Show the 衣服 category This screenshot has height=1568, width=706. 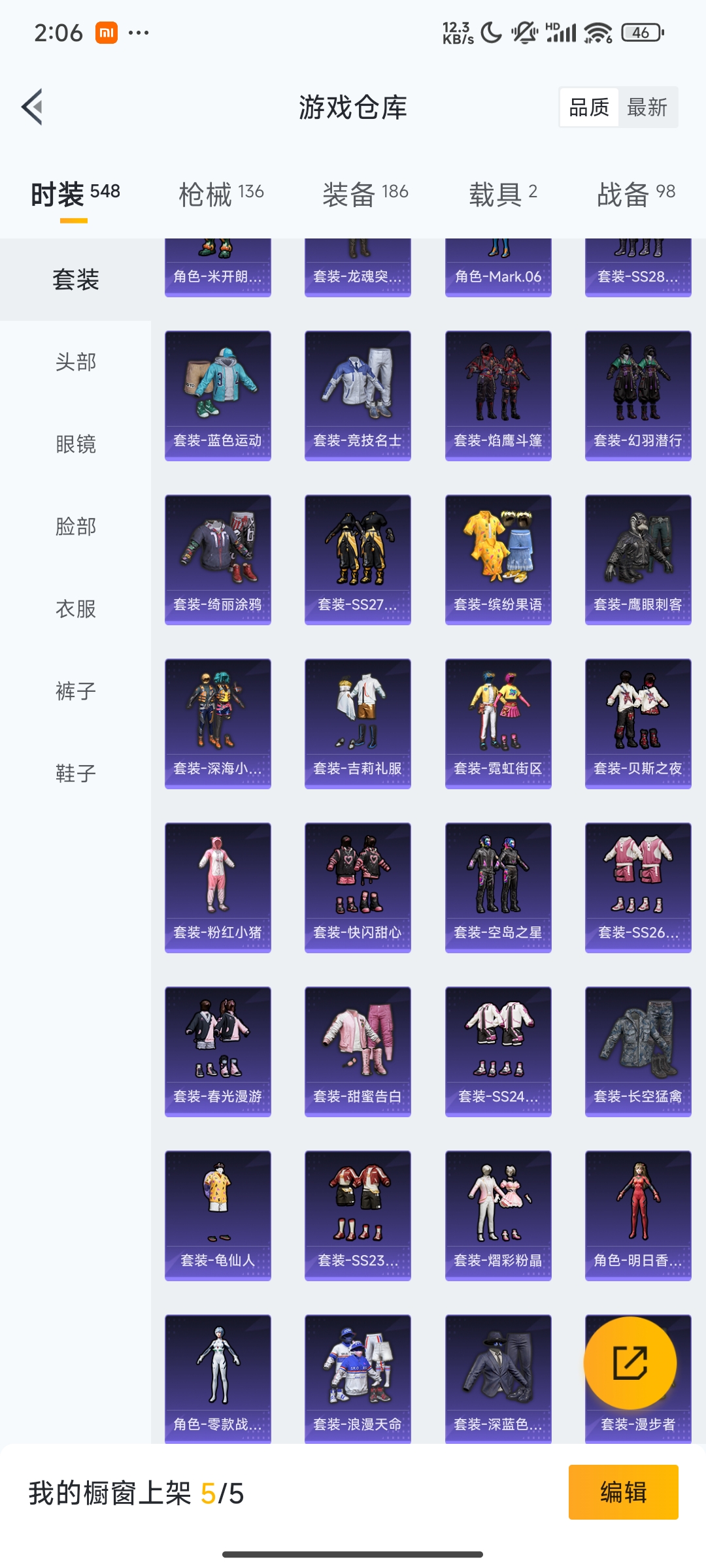(76, 608)
